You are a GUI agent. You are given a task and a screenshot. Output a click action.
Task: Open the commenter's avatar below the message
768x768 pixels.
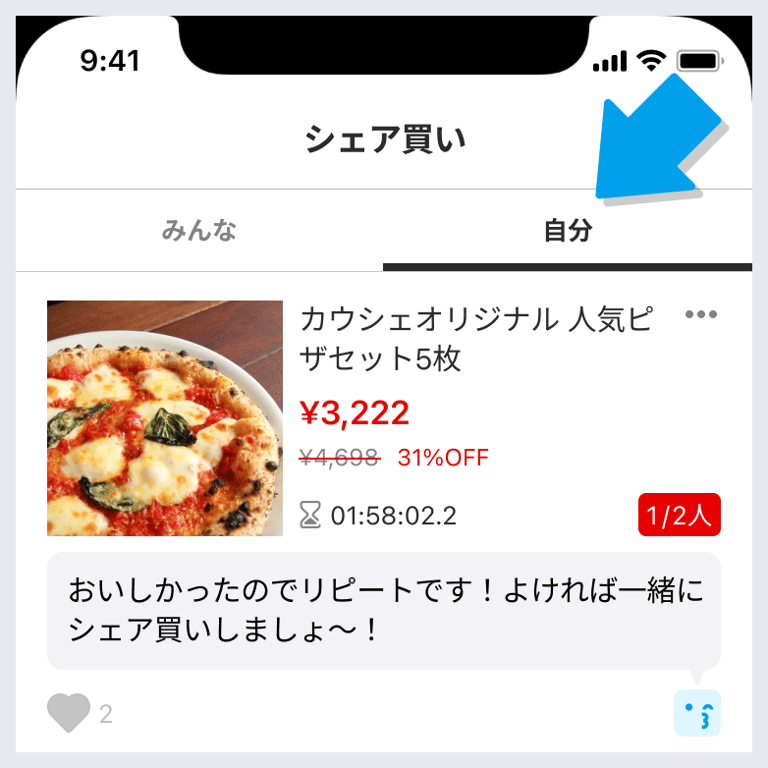[x=697, y=713]
